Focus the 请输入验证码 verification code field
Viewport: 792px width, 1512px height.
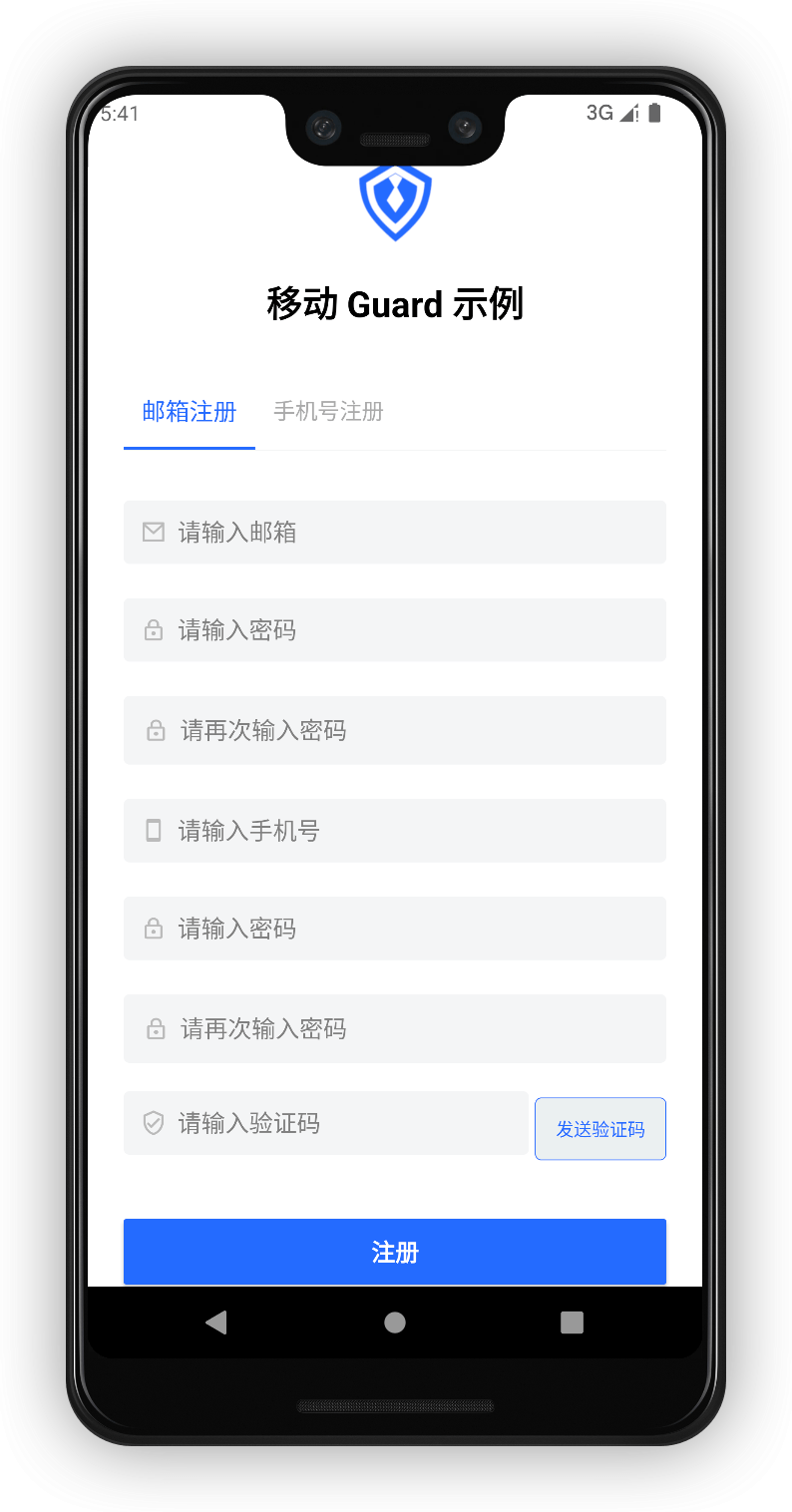[x=325, y=1123]
